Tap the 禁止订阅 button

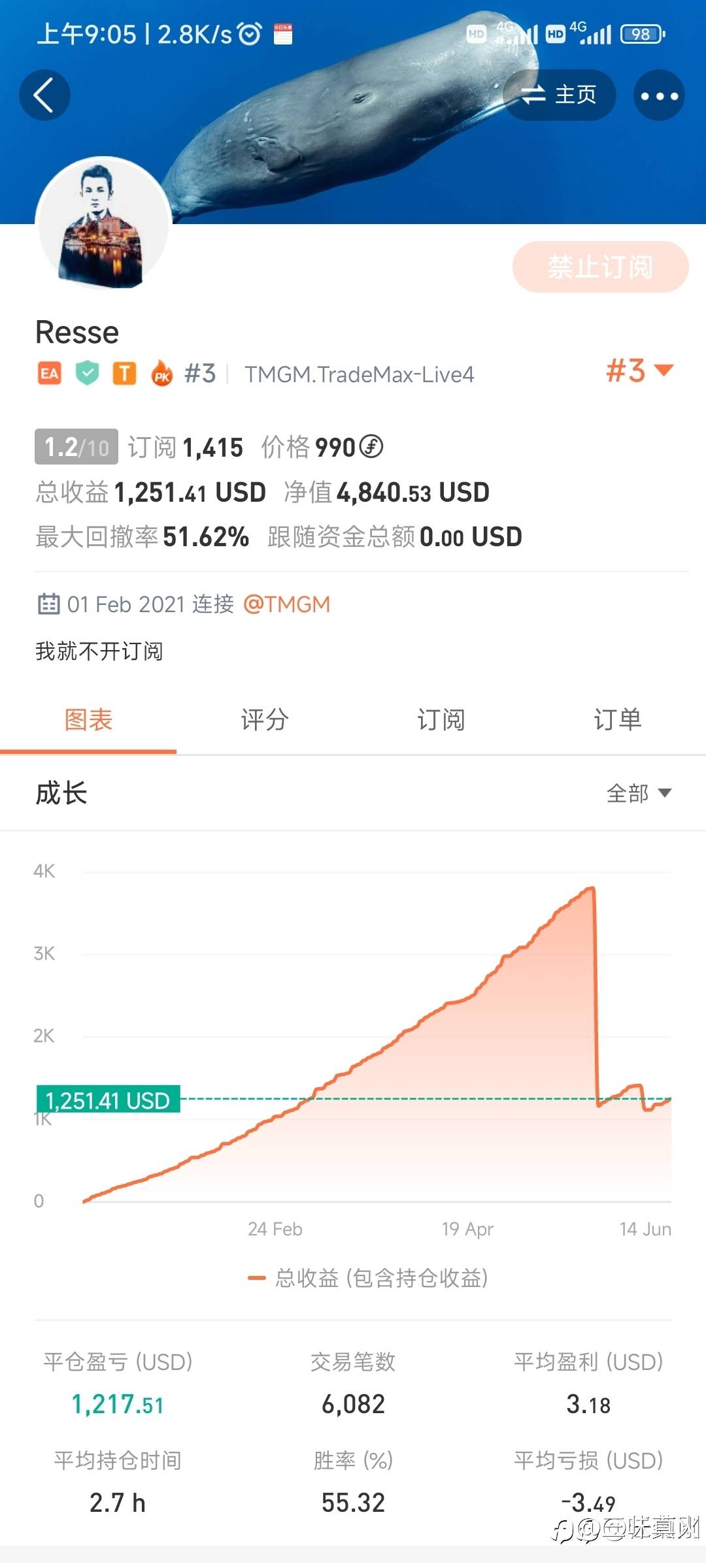[600, 267]
